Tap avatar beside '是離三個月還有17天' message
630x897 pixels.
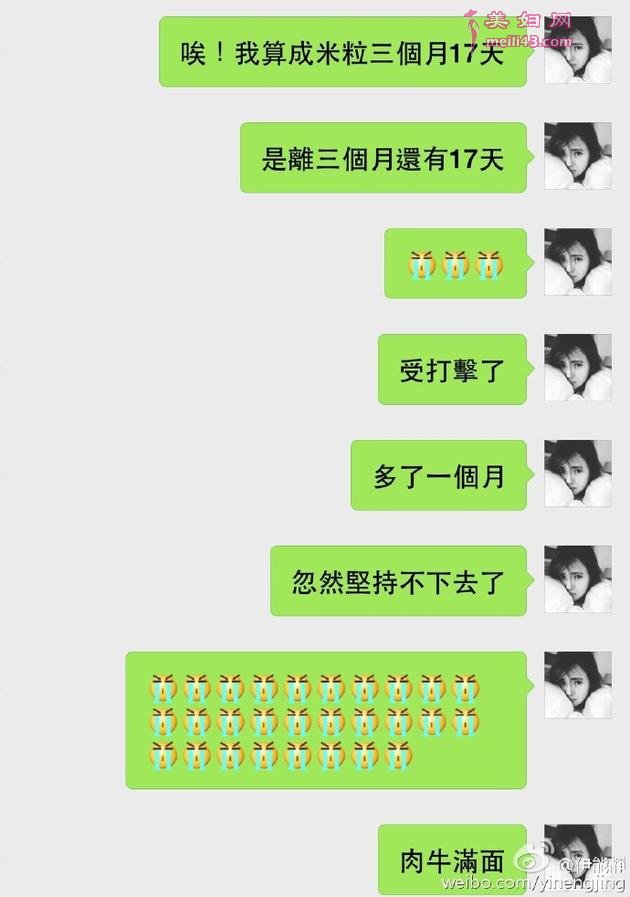point(578,156)
